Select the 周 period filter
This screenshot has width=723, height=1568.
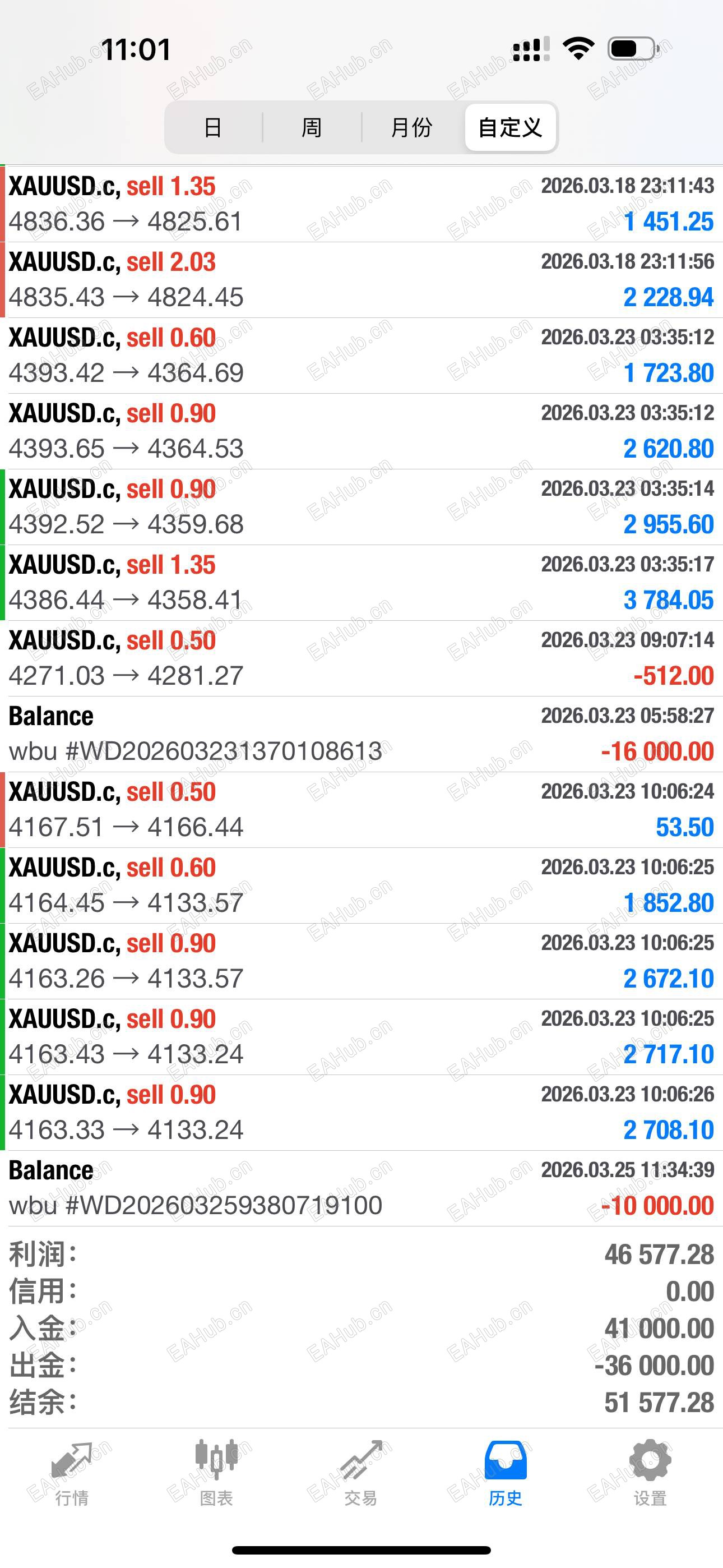pos(312,127)
